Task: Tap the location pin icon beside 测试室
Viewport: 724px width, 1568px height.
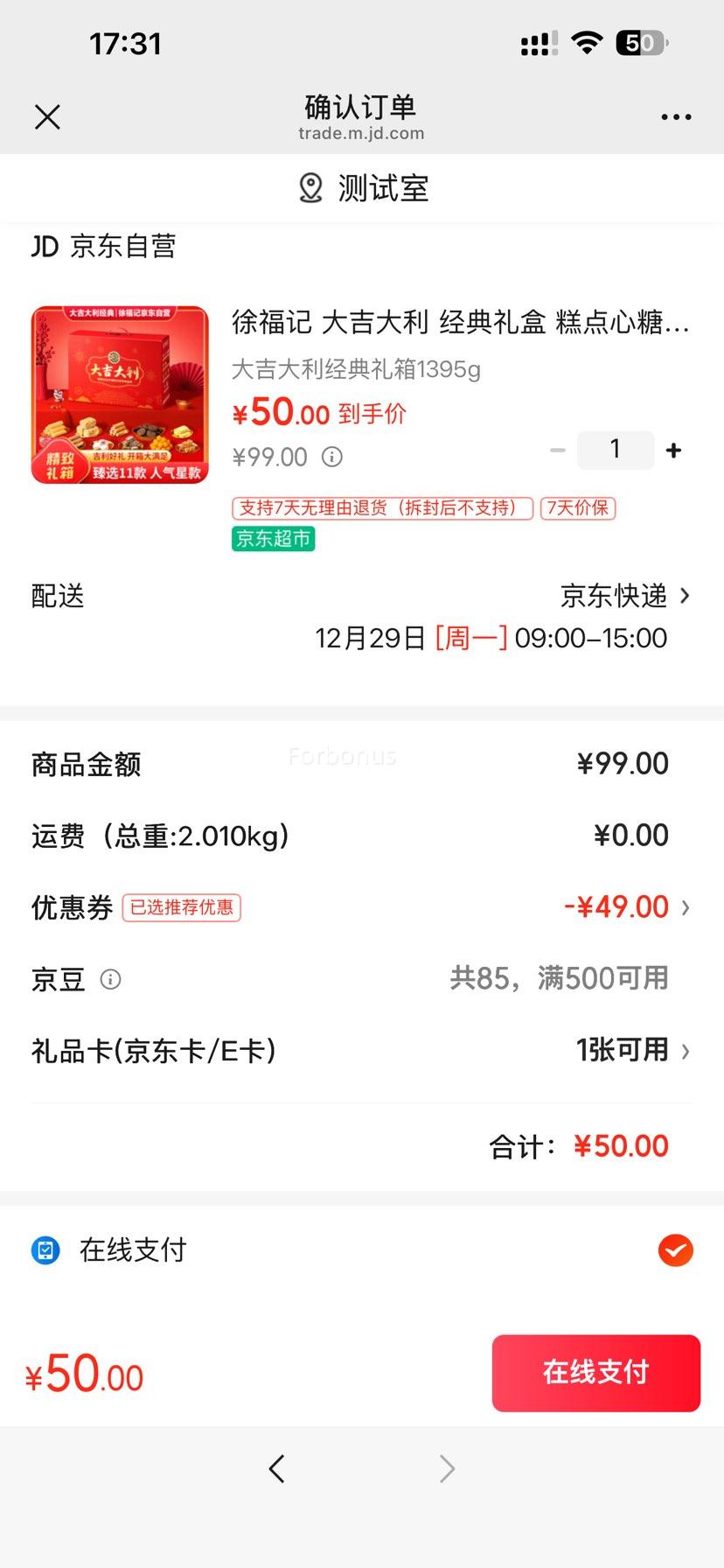Action: coord(308,187)
